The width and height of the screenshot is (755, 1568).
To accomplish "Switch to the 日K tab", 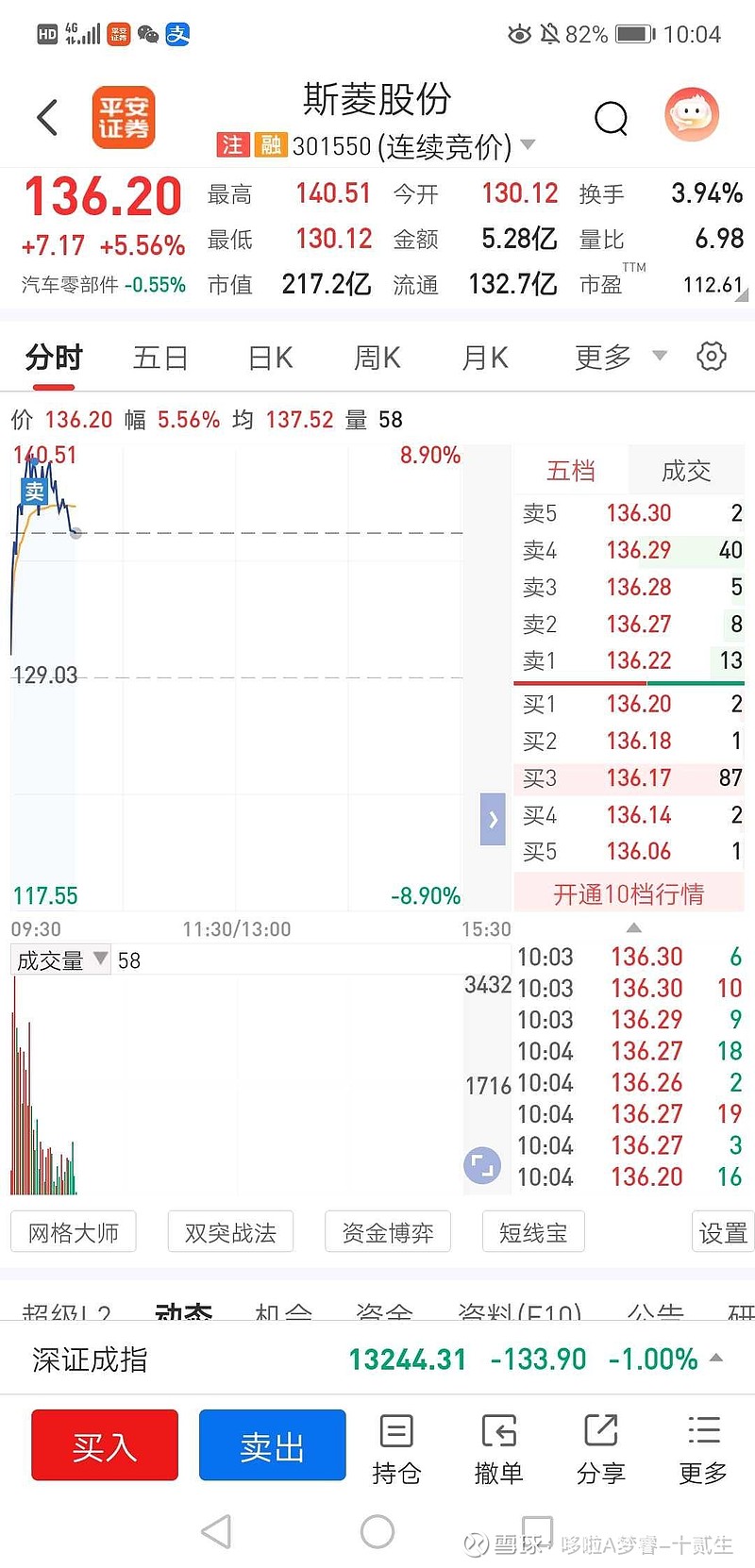I will click(269, 357).
